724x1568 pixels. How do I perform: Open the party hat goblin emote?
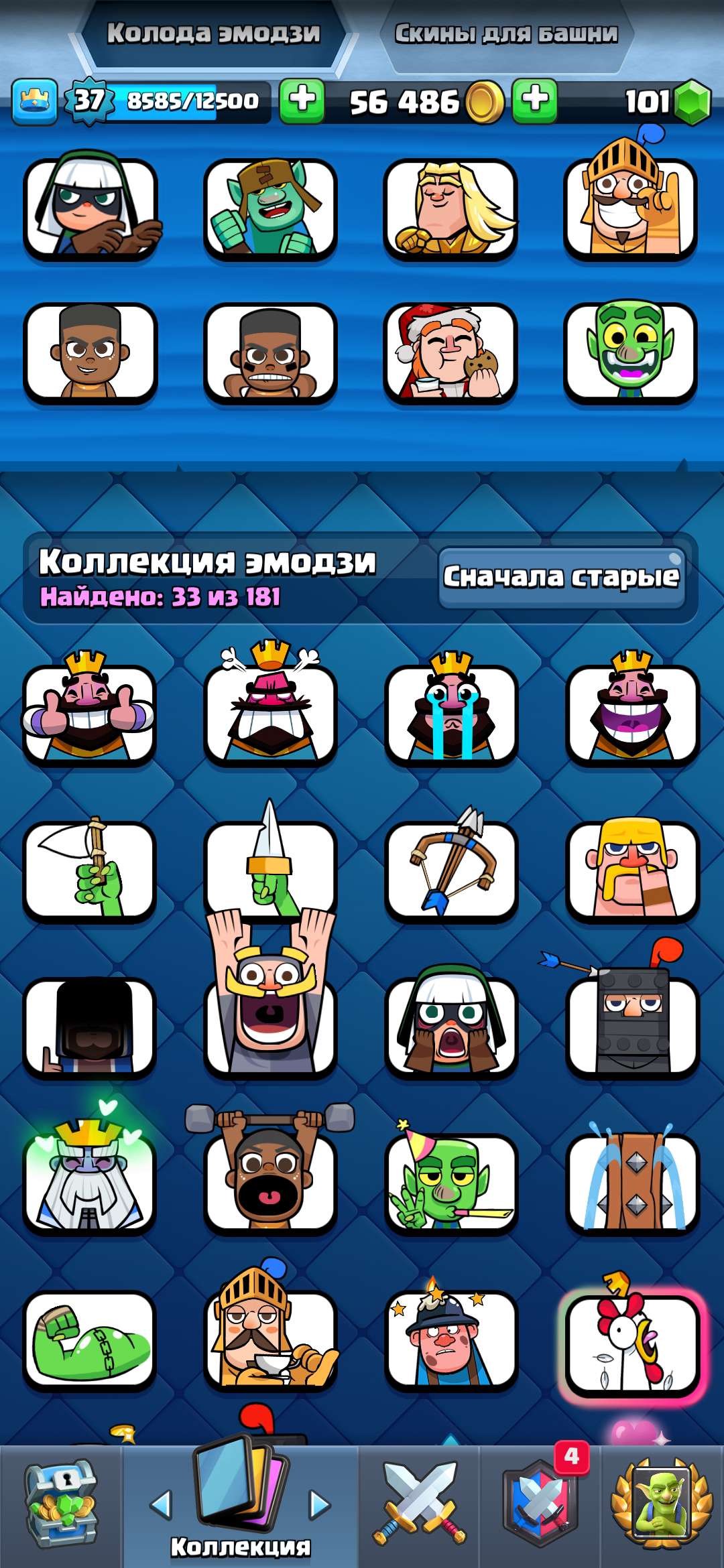(x=451, y=1181)
